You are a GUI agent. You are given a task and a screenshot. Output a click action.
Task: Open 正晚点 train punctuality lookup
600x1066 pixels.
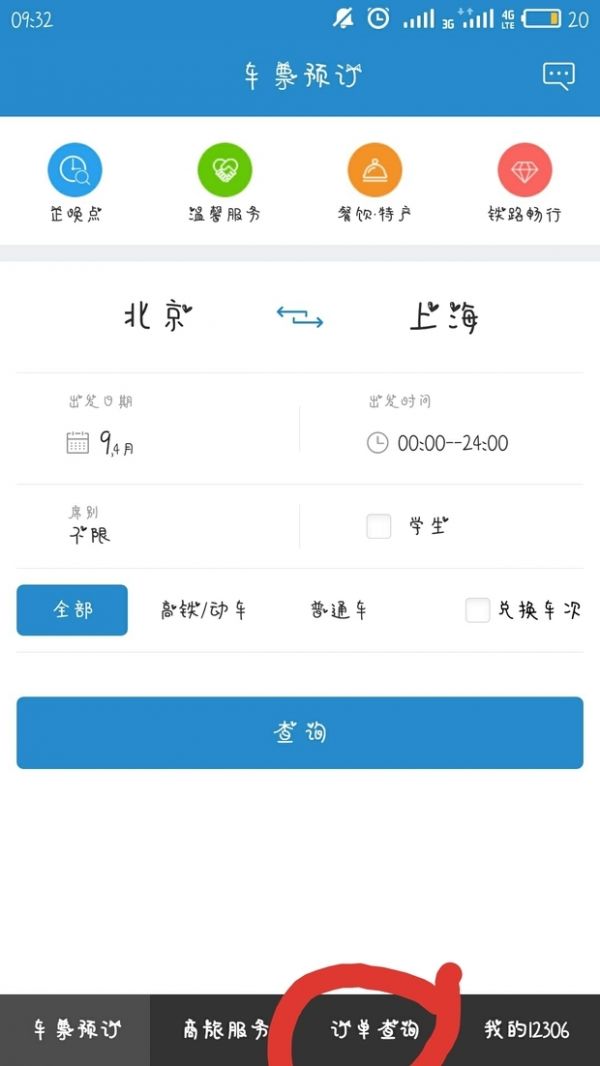(x=75, y=184)
